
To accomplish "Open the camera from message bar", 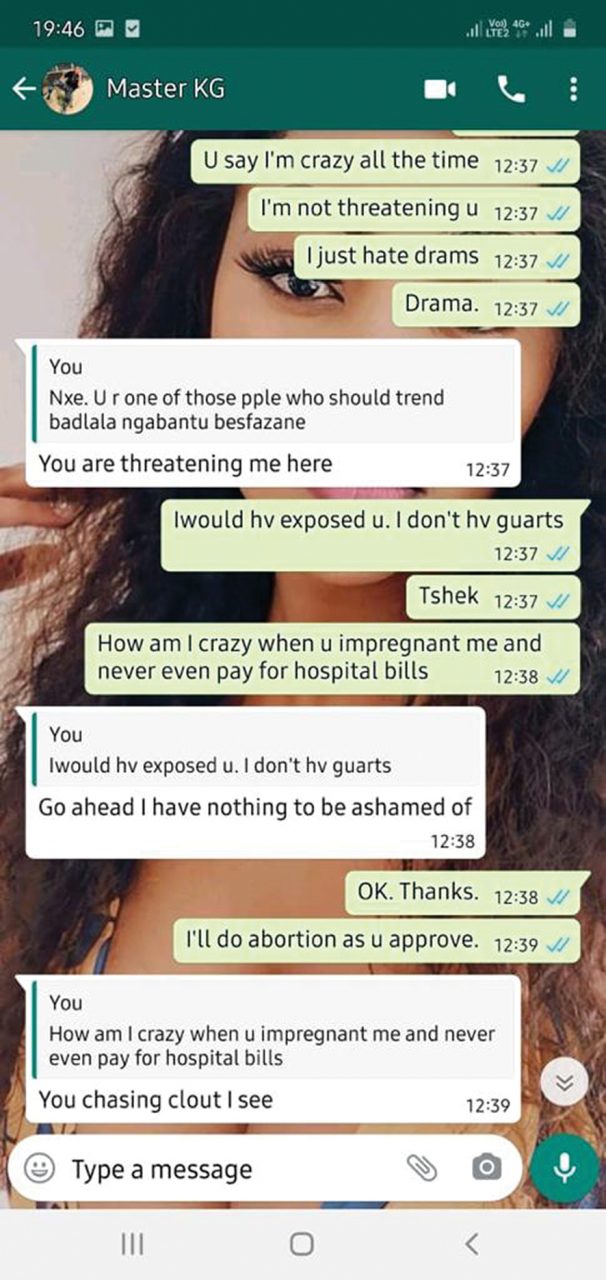I will tap(487, 1167).
